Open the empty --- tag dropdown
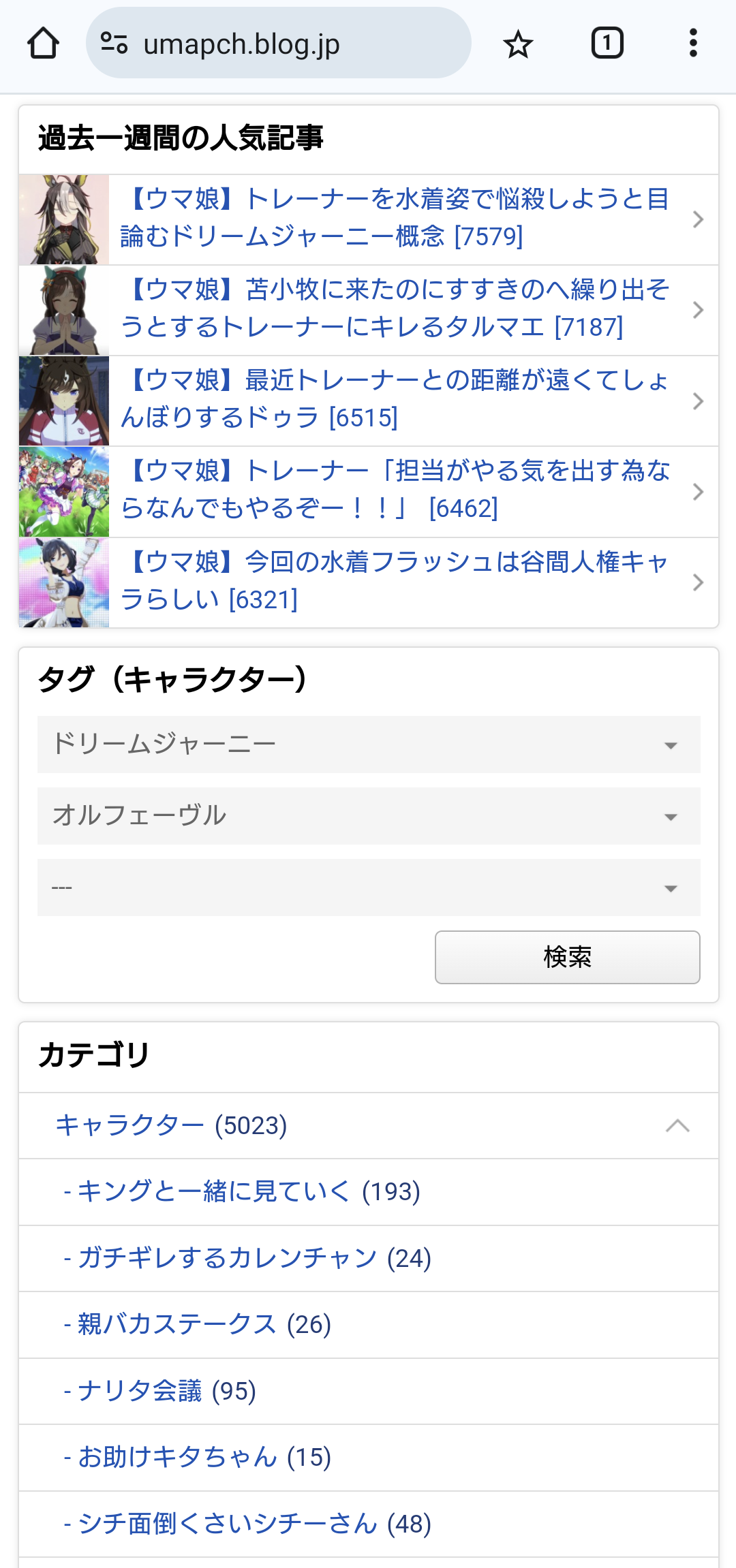This screenshot has height=1568, width=736. (x=369, y=887)
